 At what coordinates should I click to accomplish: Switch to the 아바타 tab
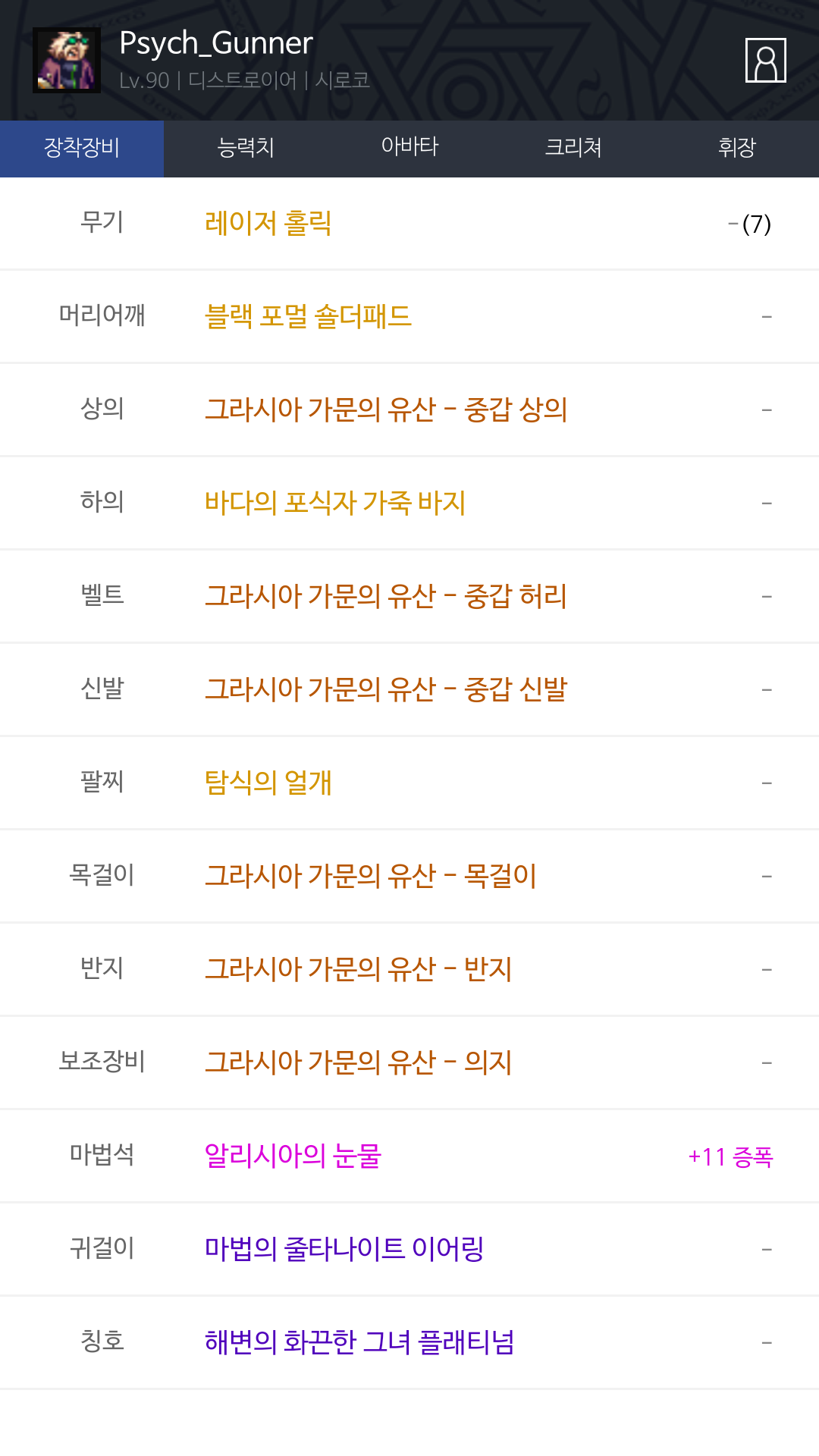point(409,148)
